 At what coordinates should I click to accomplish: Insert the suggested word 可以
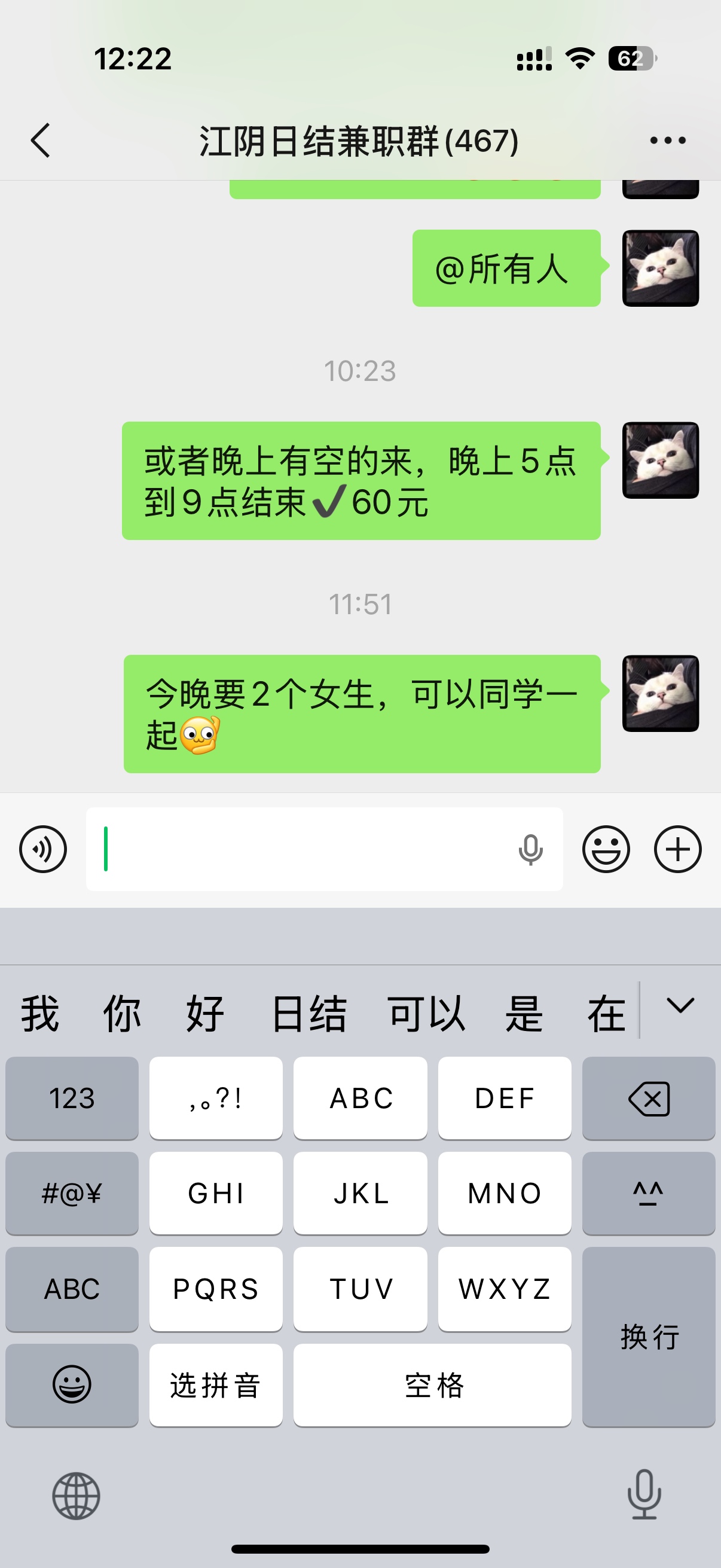click(x=426, y=1014)
